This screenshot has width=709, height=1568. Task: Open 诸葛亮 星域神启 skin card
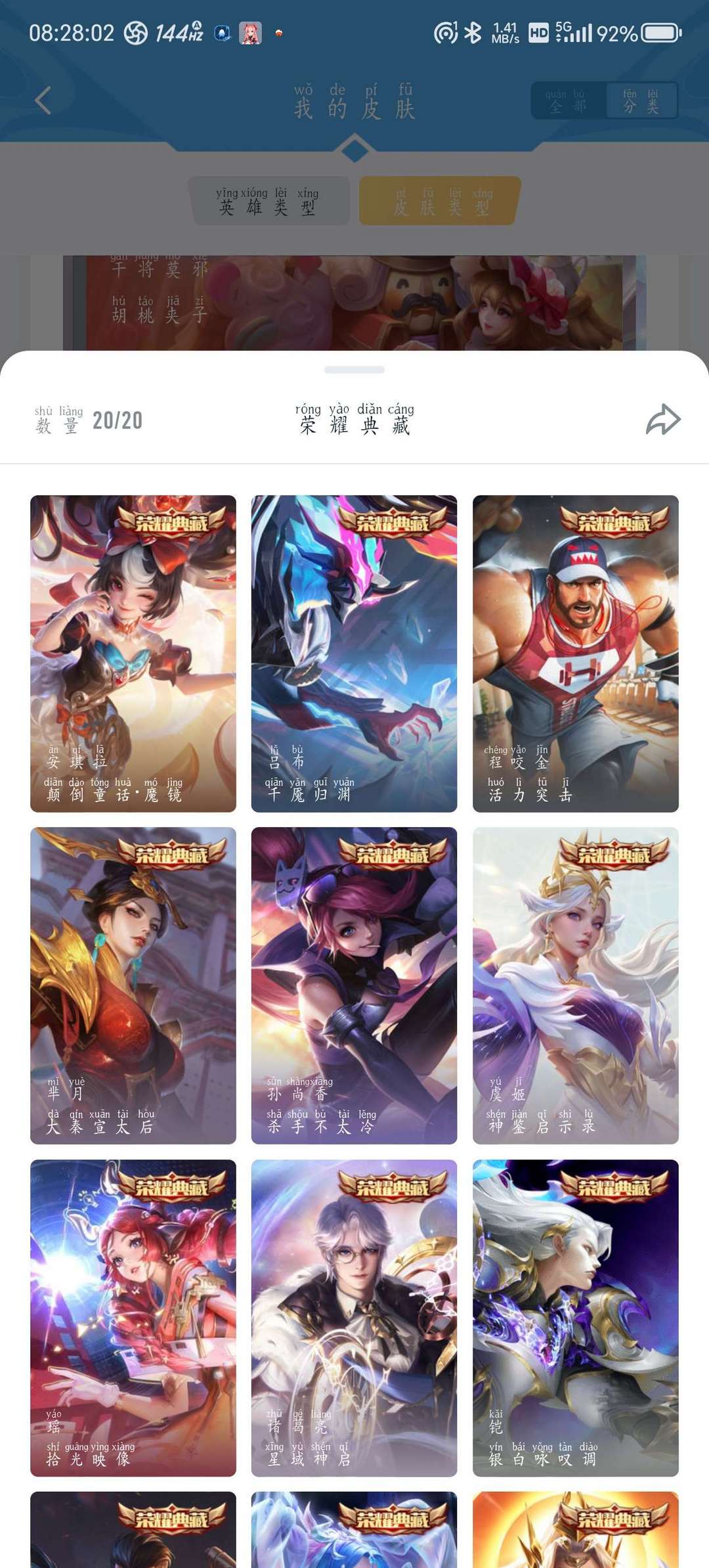point(354,1318)
